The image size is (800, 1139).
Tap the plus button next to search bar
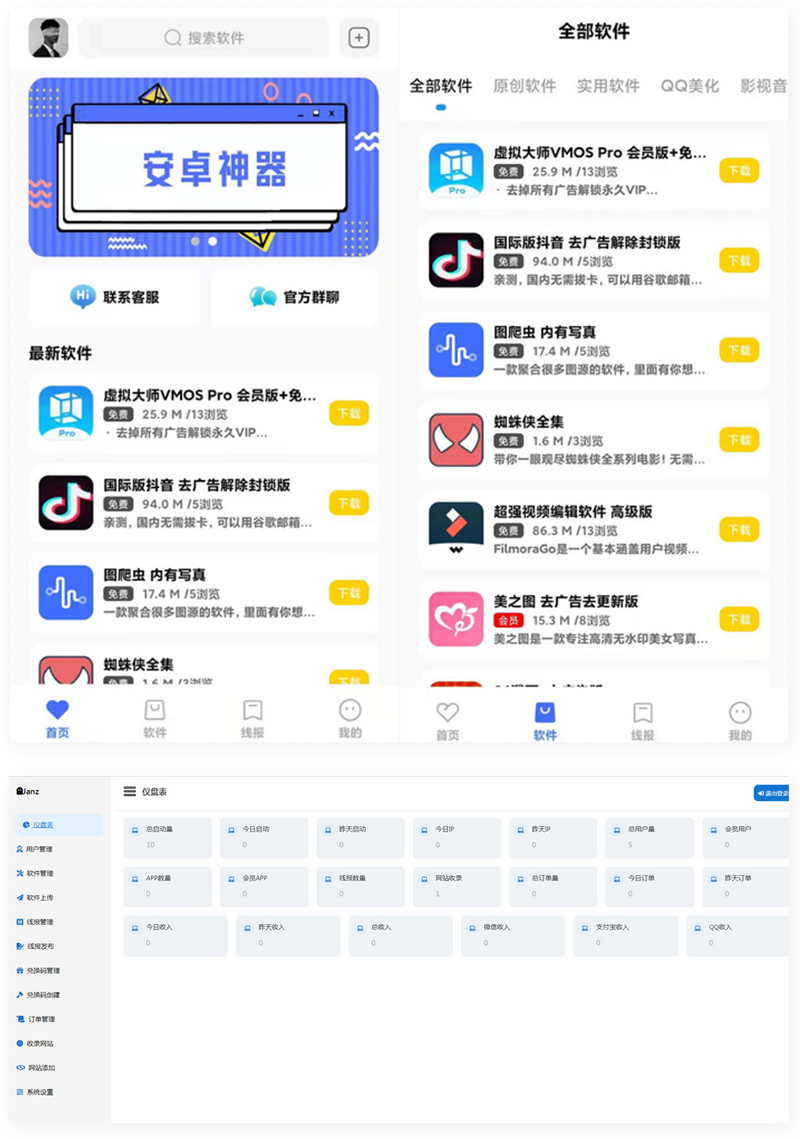click(x=358, y=38)
